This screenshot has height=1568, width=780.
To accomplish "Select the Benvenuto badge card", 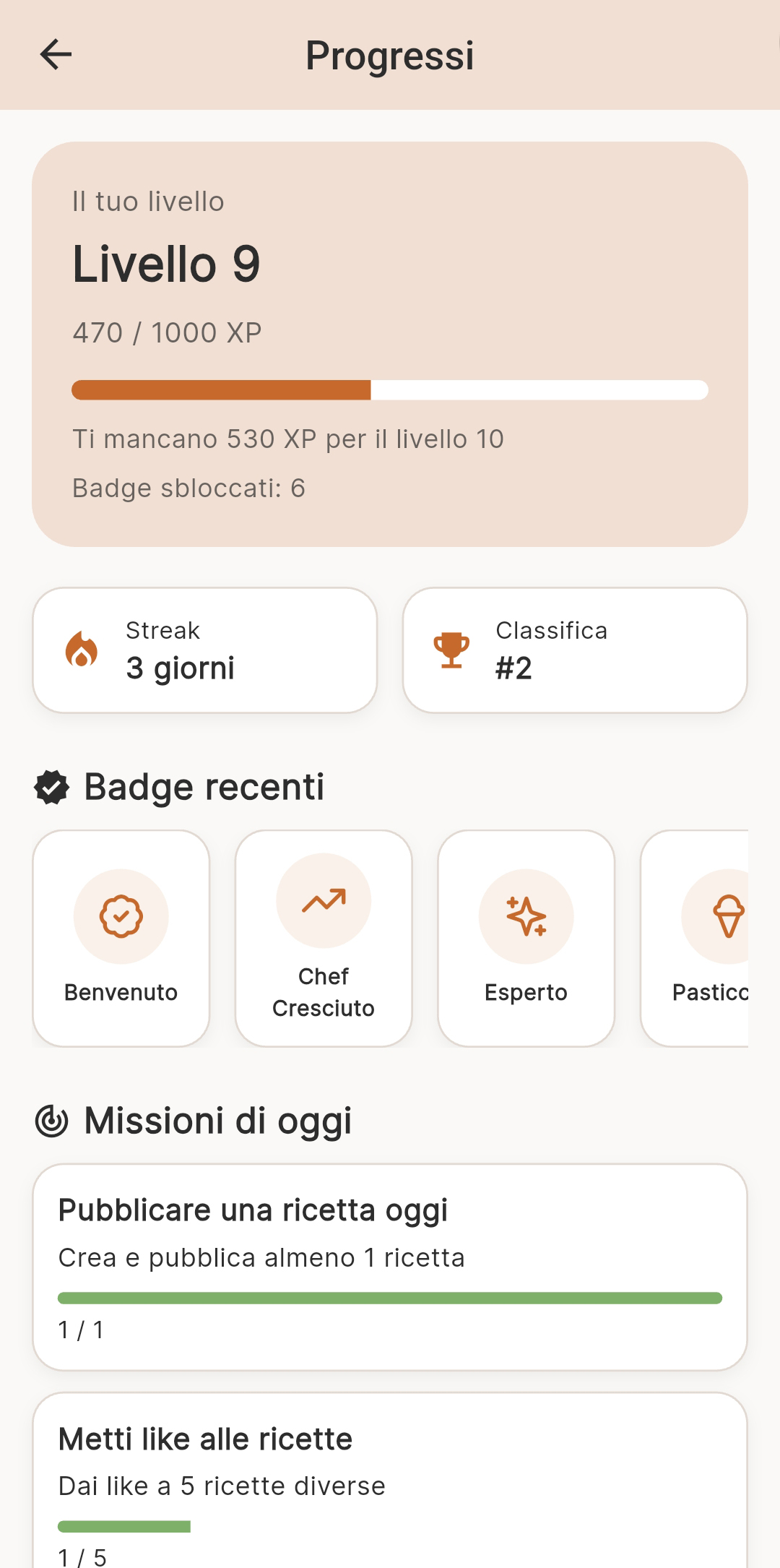I will pos(121,937).
